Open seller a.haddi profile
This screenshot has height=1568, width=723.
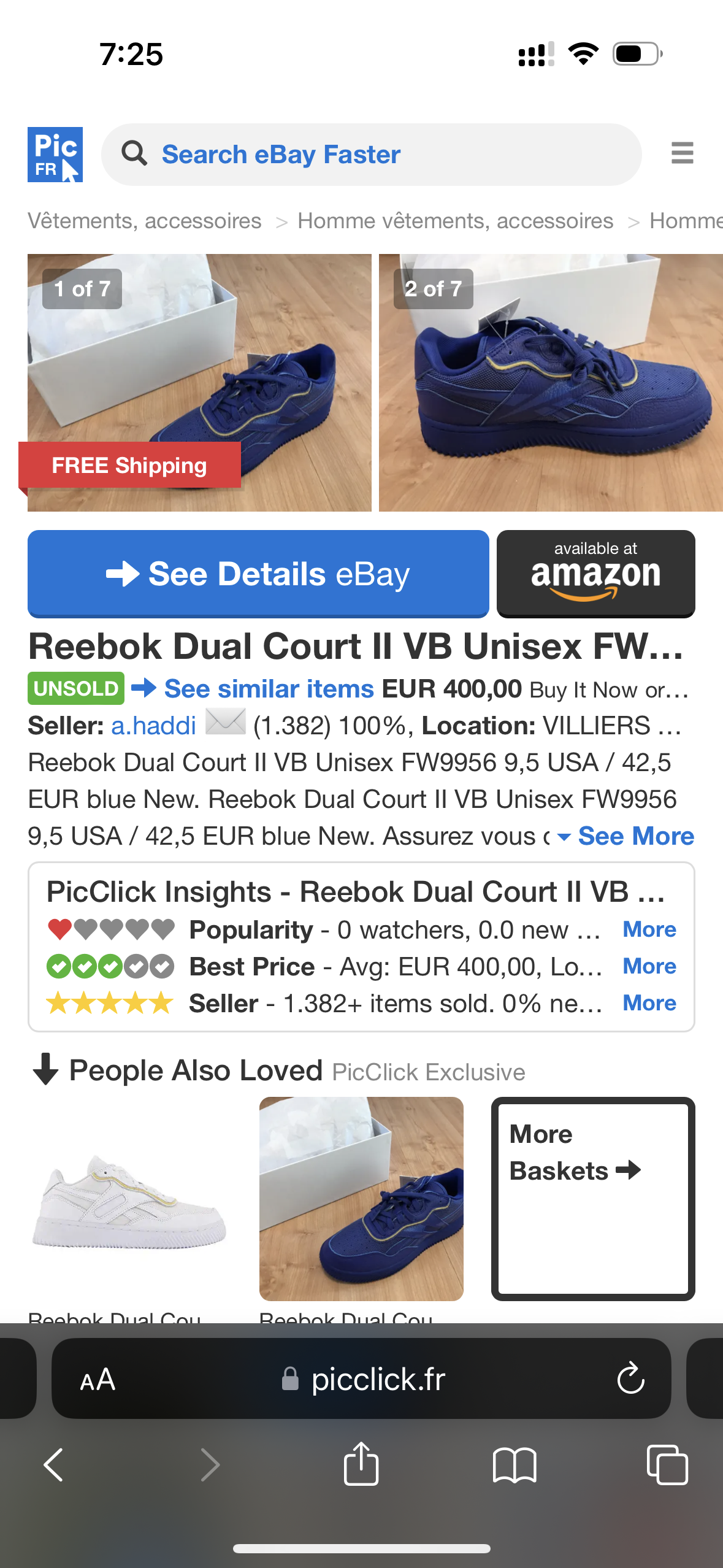(x=153, y=726)
